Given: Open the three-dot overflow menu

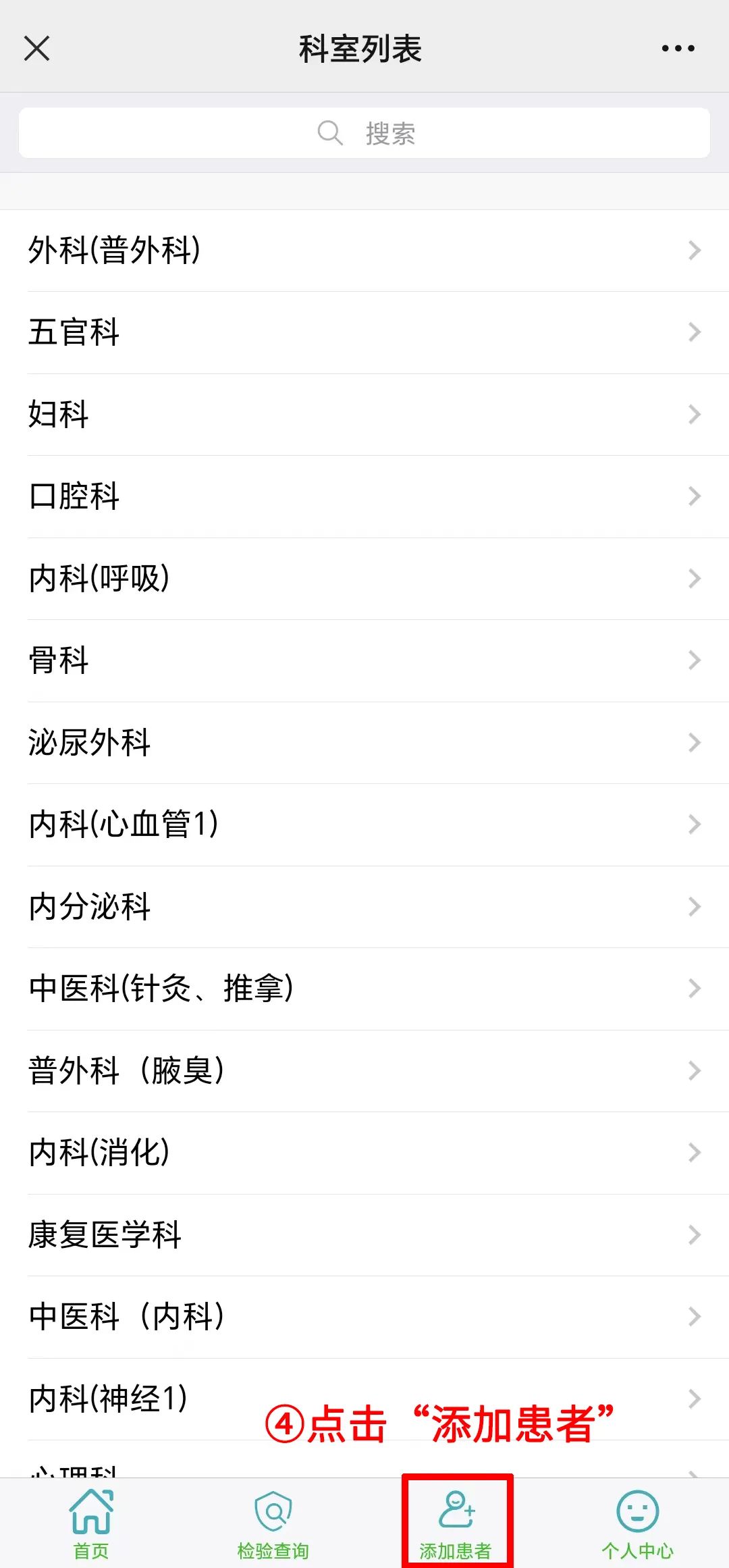Looking at the screenshot, I should pyautogui.click(x=678, y=49).
